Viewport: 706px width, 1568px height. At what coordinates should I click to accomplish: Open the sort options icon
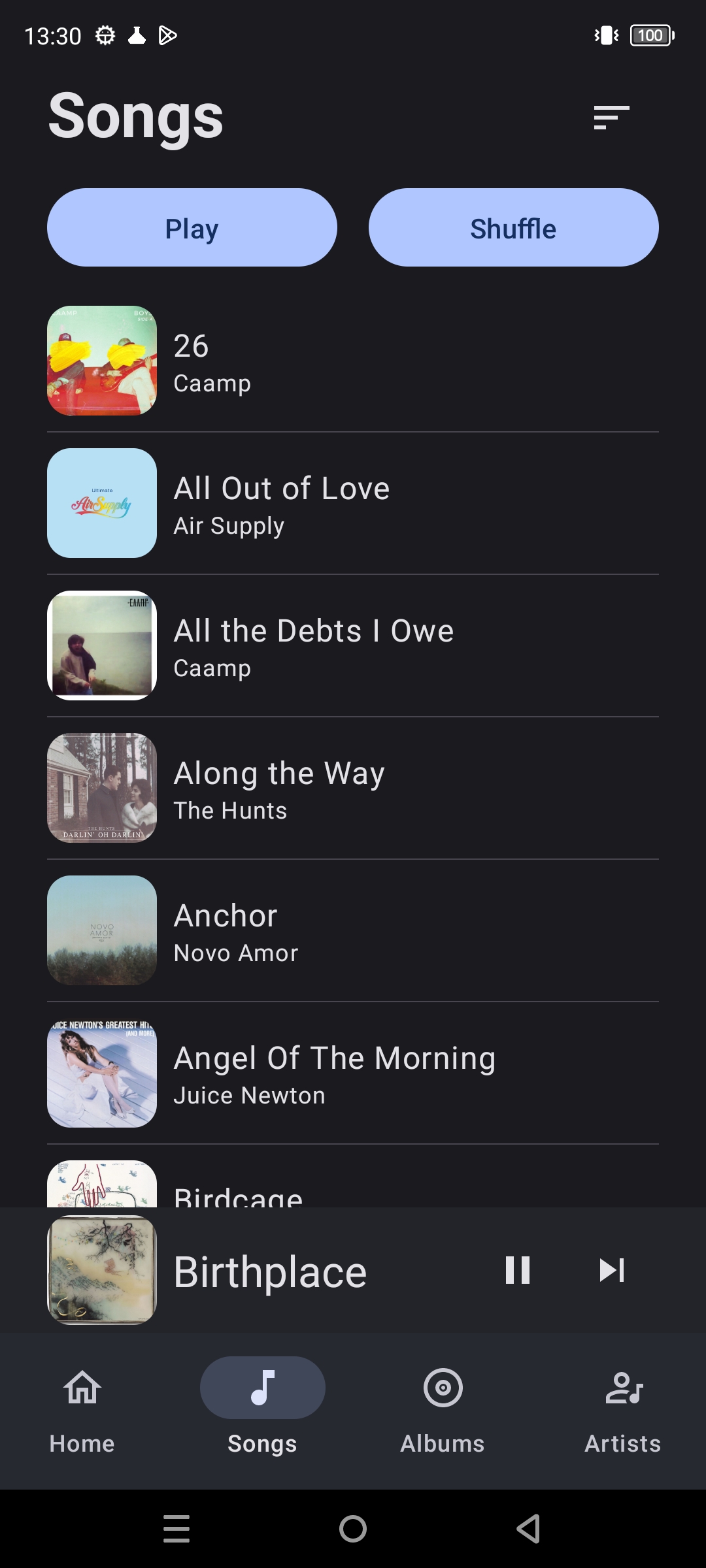point(611,118)
